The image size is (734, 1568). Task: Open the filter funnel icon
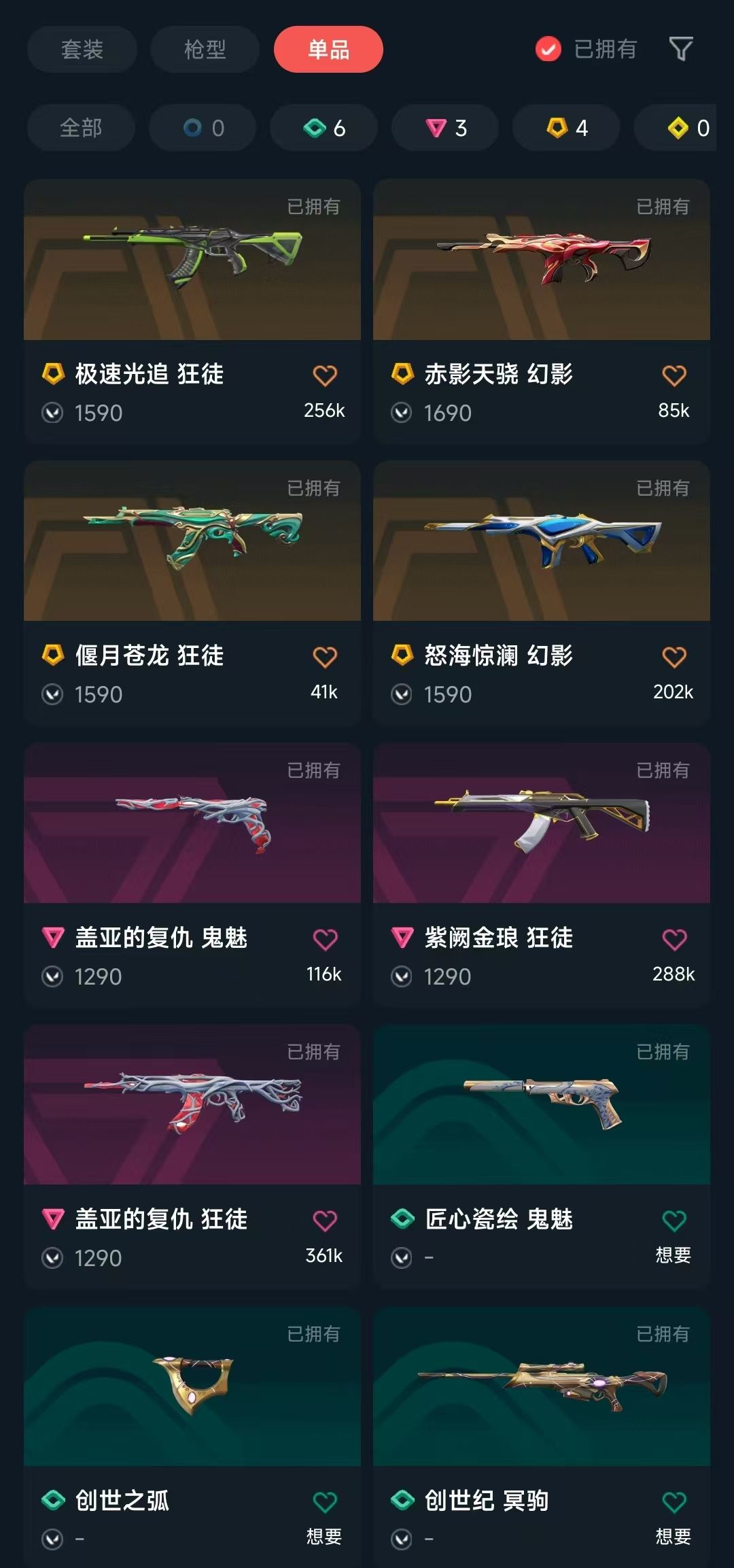(x=681, y=49)
